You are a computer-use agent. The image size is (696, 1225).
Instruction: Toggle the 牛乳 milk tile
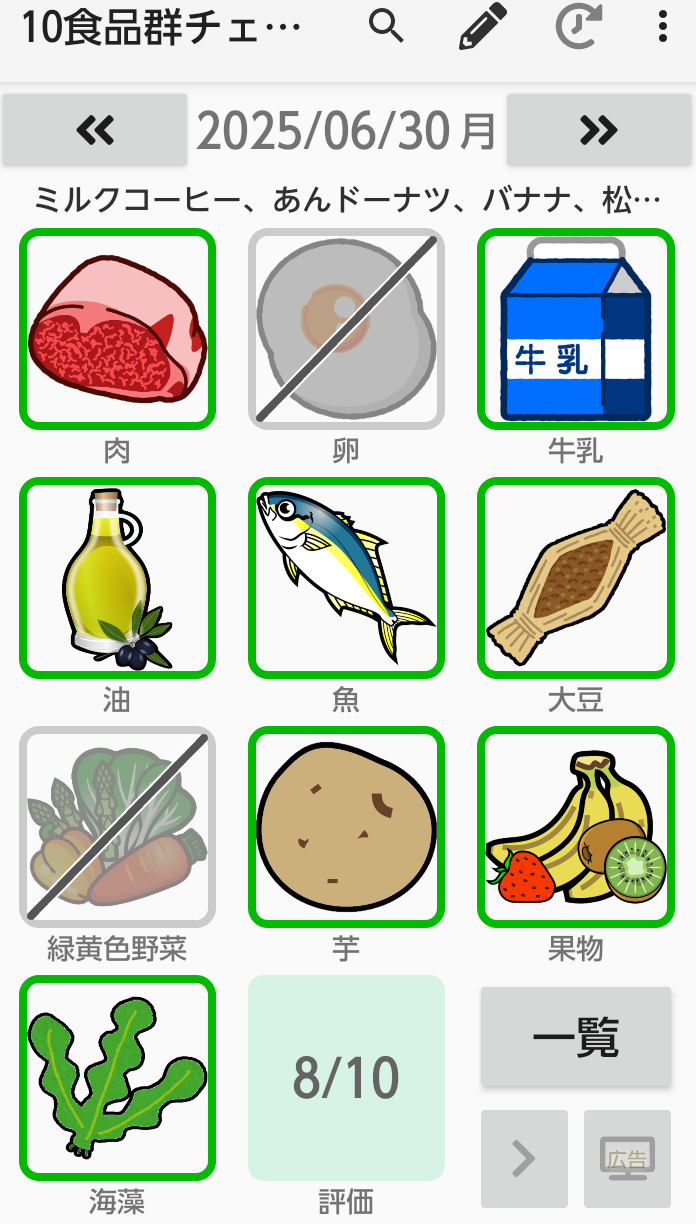[576, 329]
